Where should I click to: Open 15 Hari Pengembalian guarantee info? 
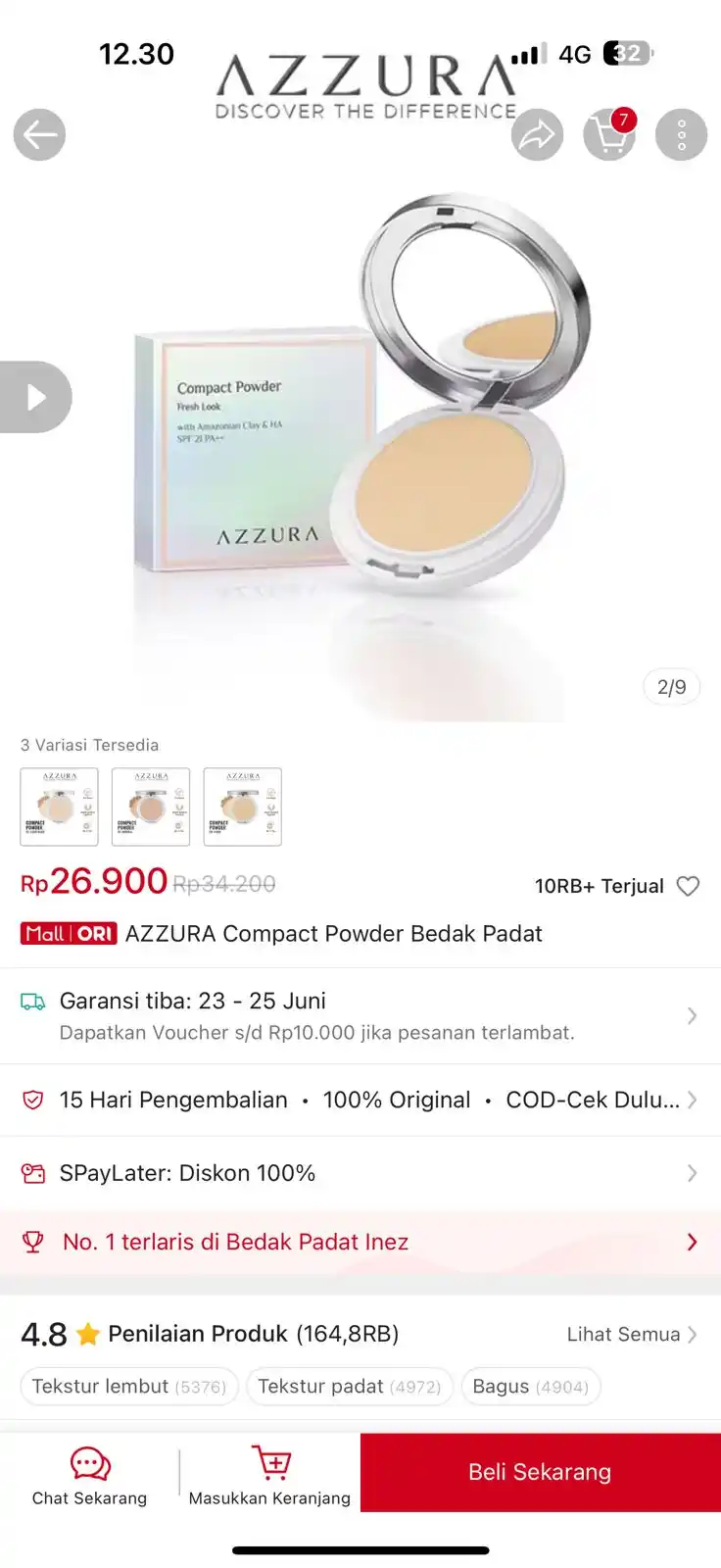coord(360,1100)
